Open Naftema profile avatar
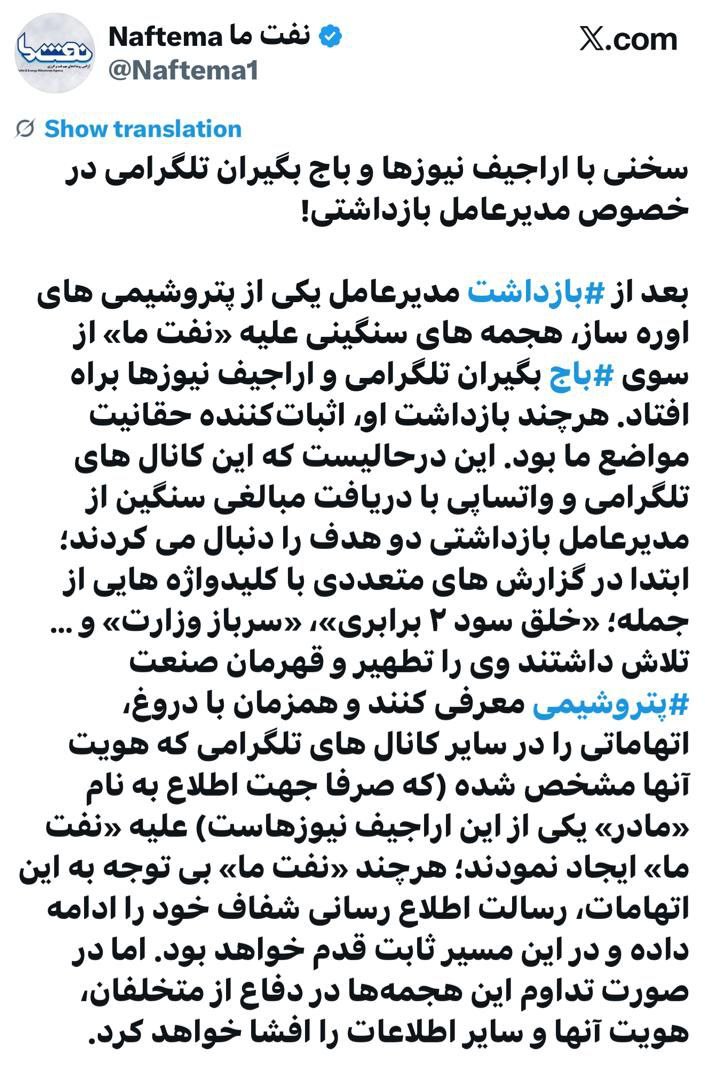The width and height of the screenshot is (705, 1080). (55, 53)
